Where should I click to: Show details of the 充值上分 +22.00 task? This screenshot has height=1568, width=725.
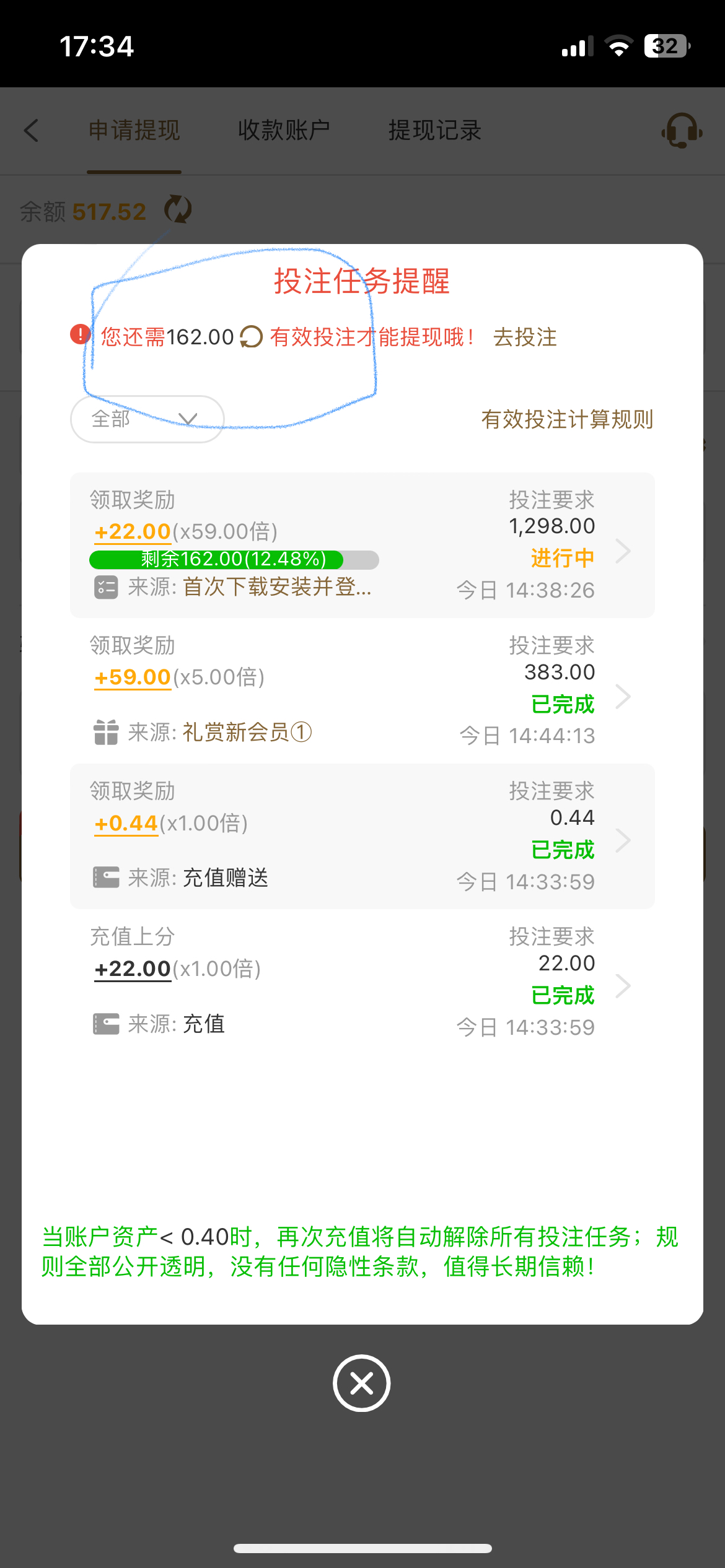pyautogui.click(x=362, y=982)
